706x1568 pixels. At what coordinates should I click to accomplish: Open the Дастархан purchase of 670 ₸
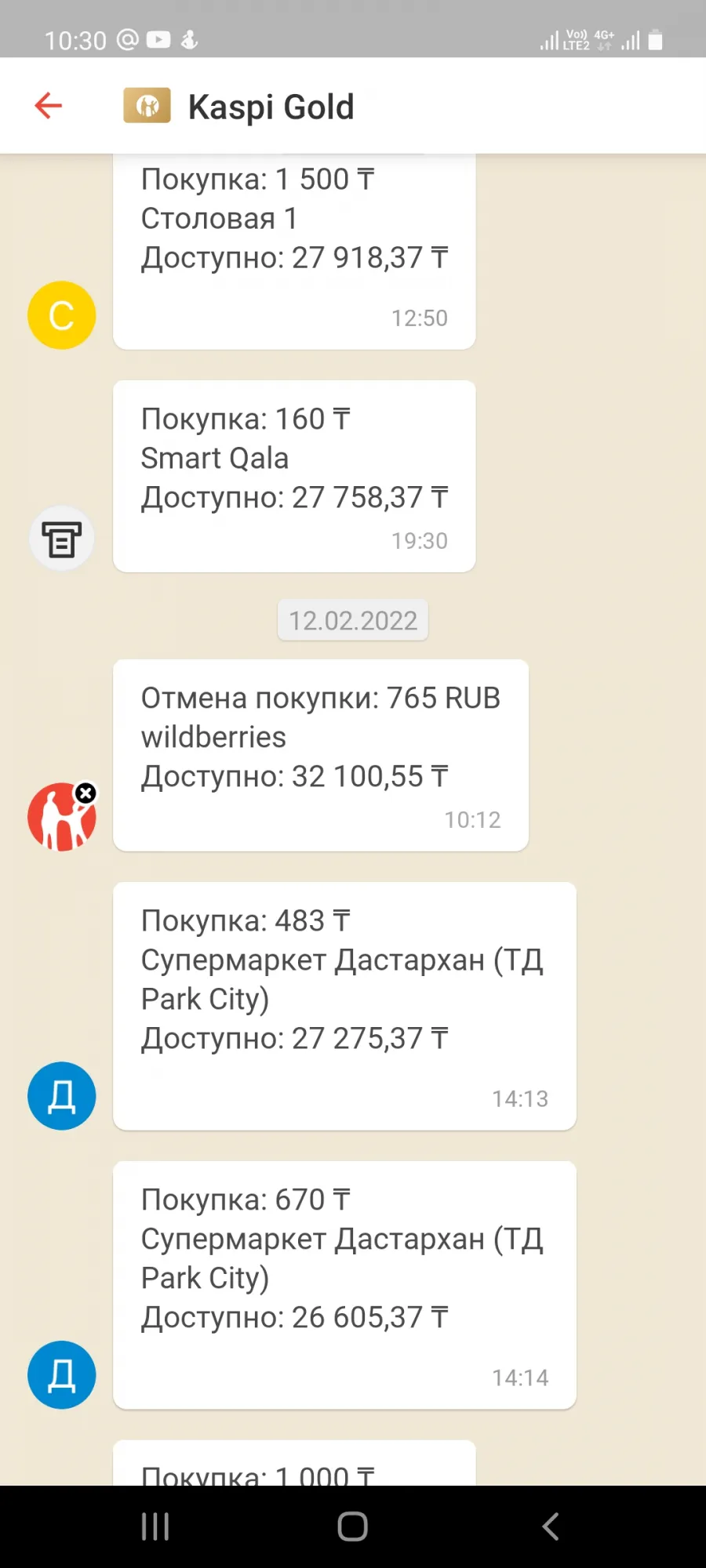pos(344,1286)
